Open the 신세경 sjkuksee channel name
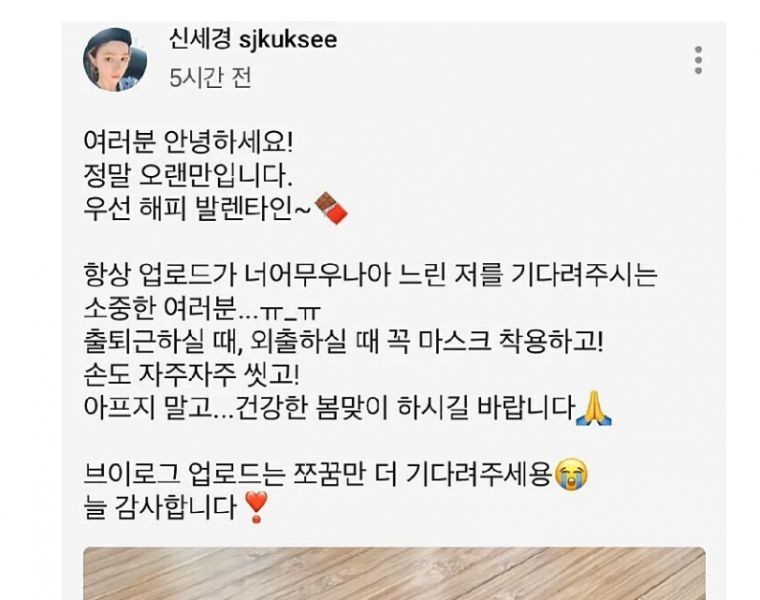This screenshot has height=600, width=760. (252, 40)
